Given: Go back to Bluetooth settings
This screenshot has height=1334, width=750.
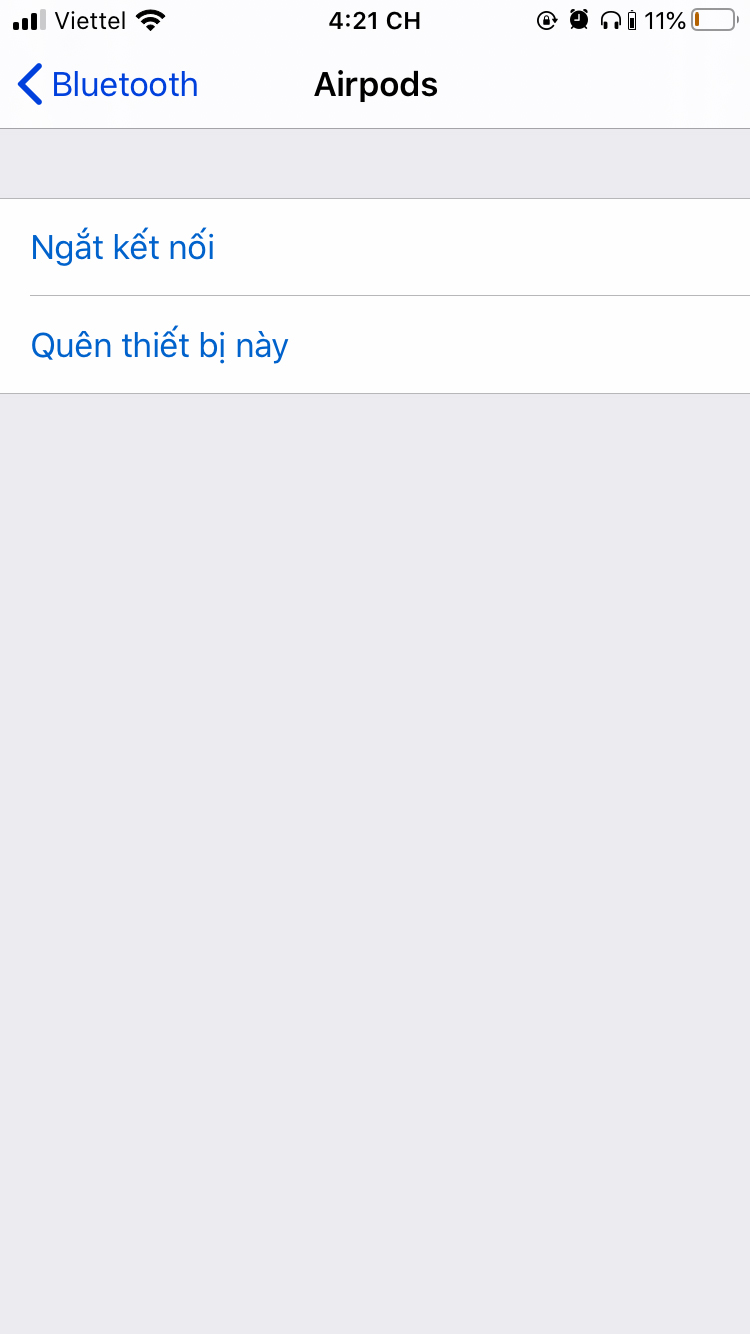Looking at the screenshot, I should (x=108, y=85).
